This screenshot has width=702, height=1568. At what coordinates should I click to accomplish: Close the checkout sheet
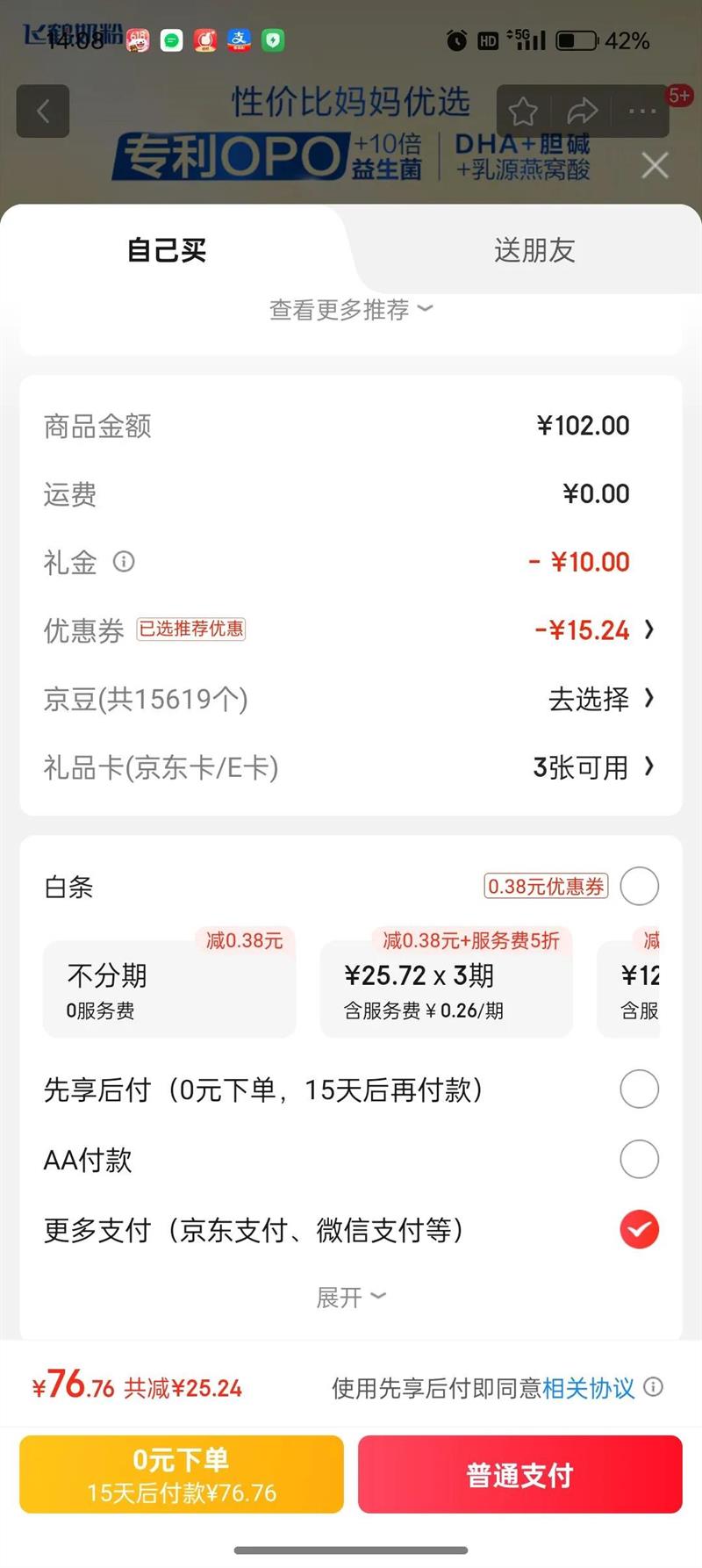click(655, 165)
